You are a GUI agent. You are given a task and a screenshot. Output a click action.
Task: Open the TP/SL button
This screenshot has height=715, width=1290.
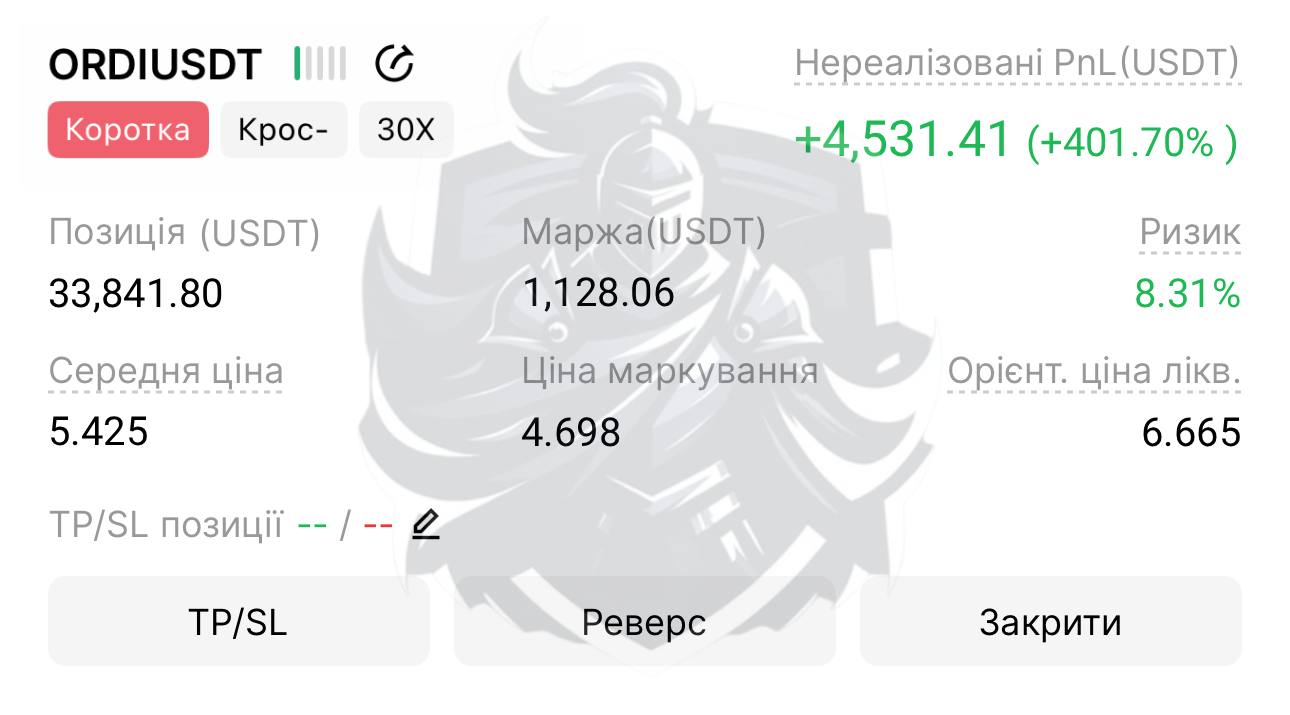[x=238, y=621]
